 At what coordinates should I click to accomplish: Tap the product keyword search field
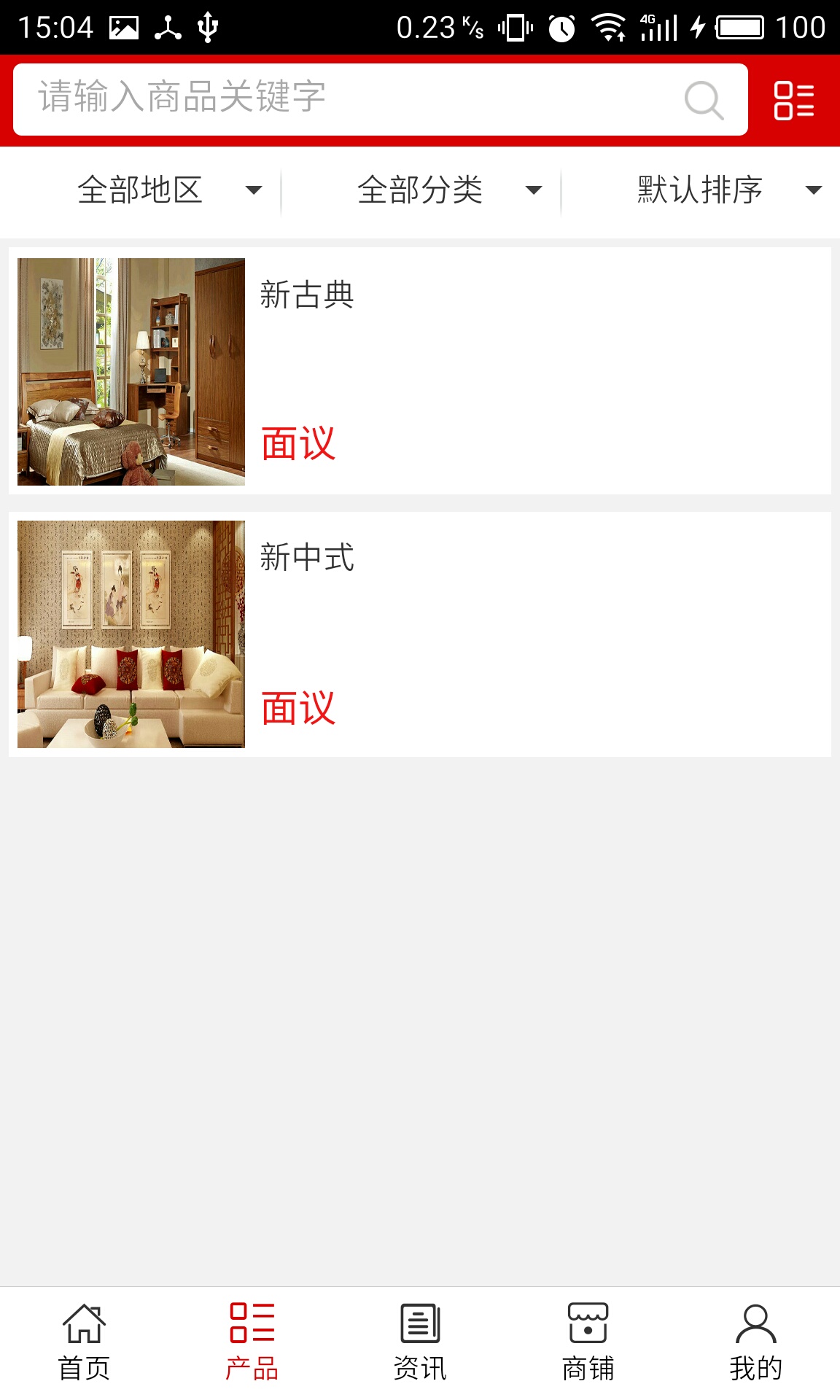(x=350, y=98)
